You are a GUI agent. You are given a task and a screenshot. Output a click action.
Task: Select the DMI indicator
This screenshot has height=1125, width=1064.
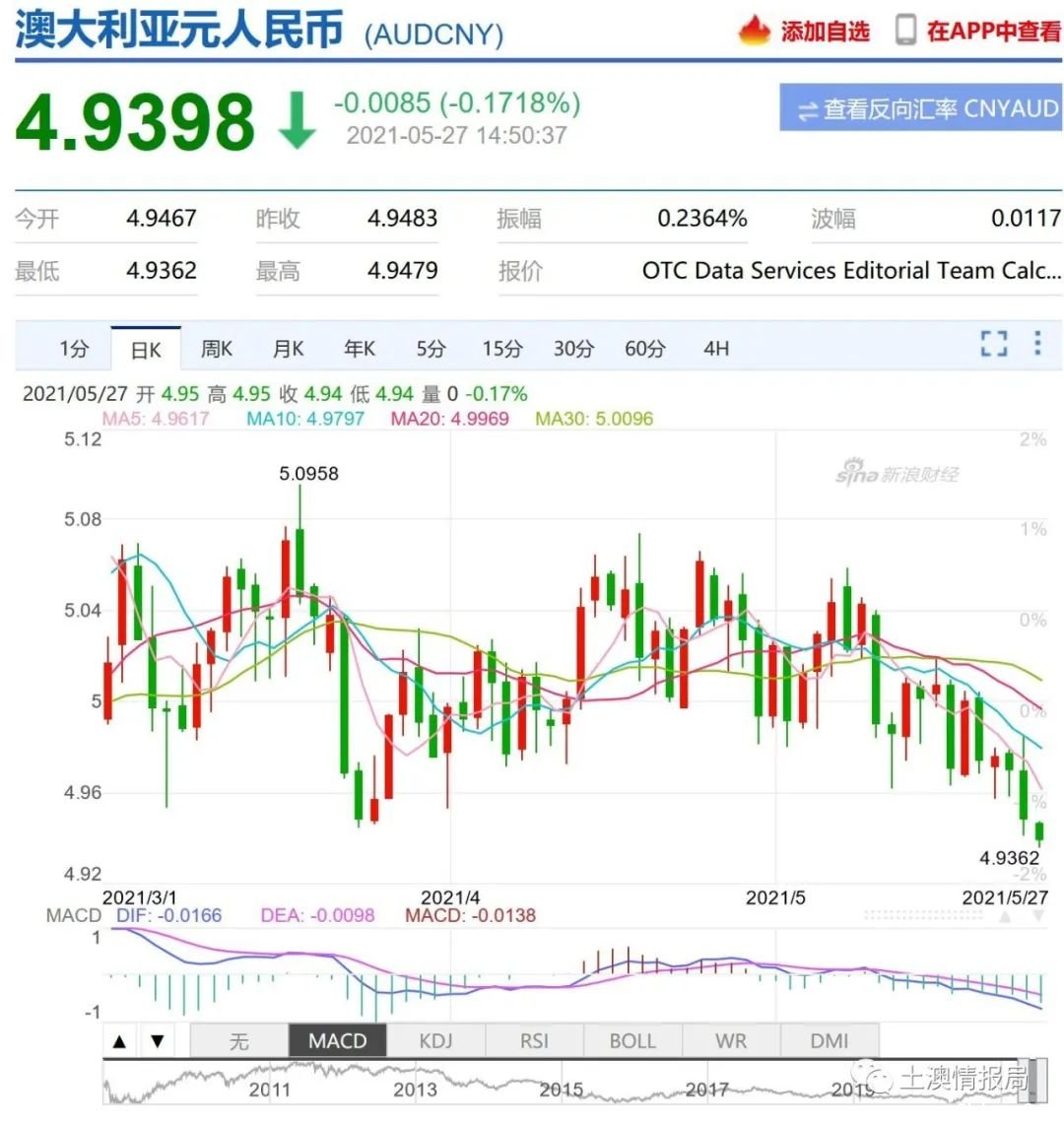coord(829,1041)
